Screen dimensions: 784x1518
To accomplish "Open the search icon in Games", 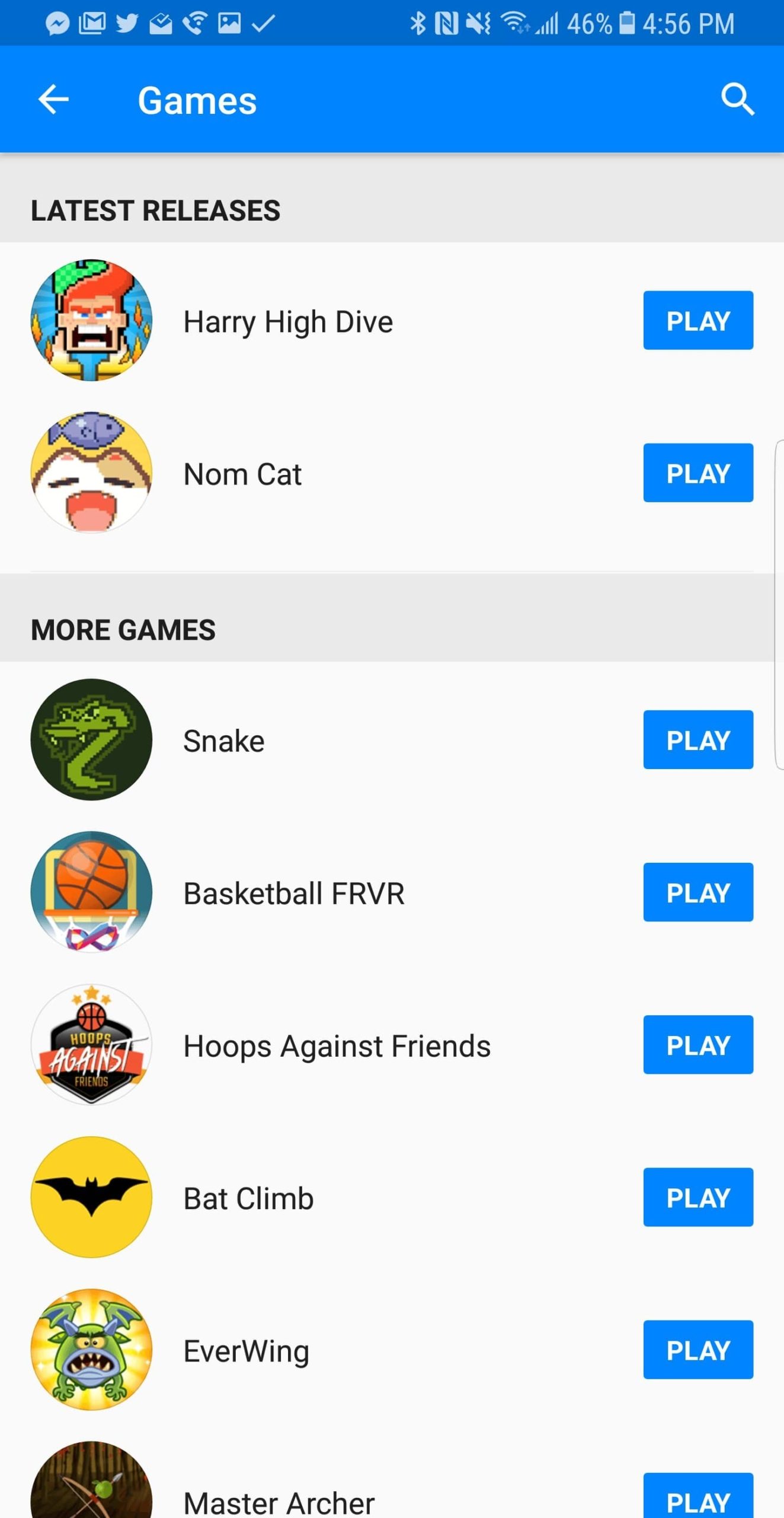I will point(737,100).
